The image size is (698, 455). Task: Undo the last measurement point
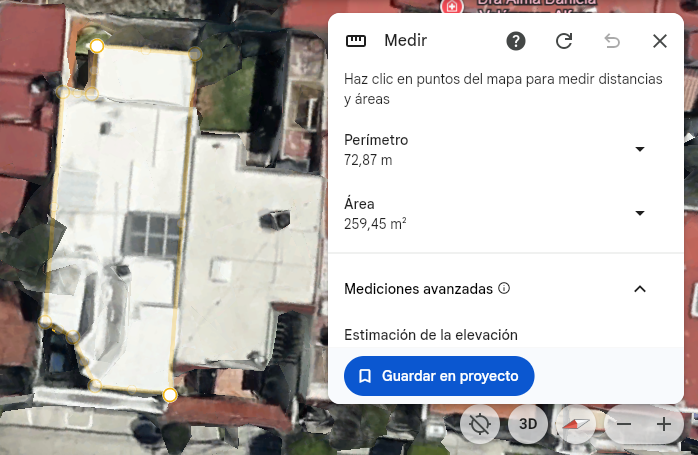point(612,41)
